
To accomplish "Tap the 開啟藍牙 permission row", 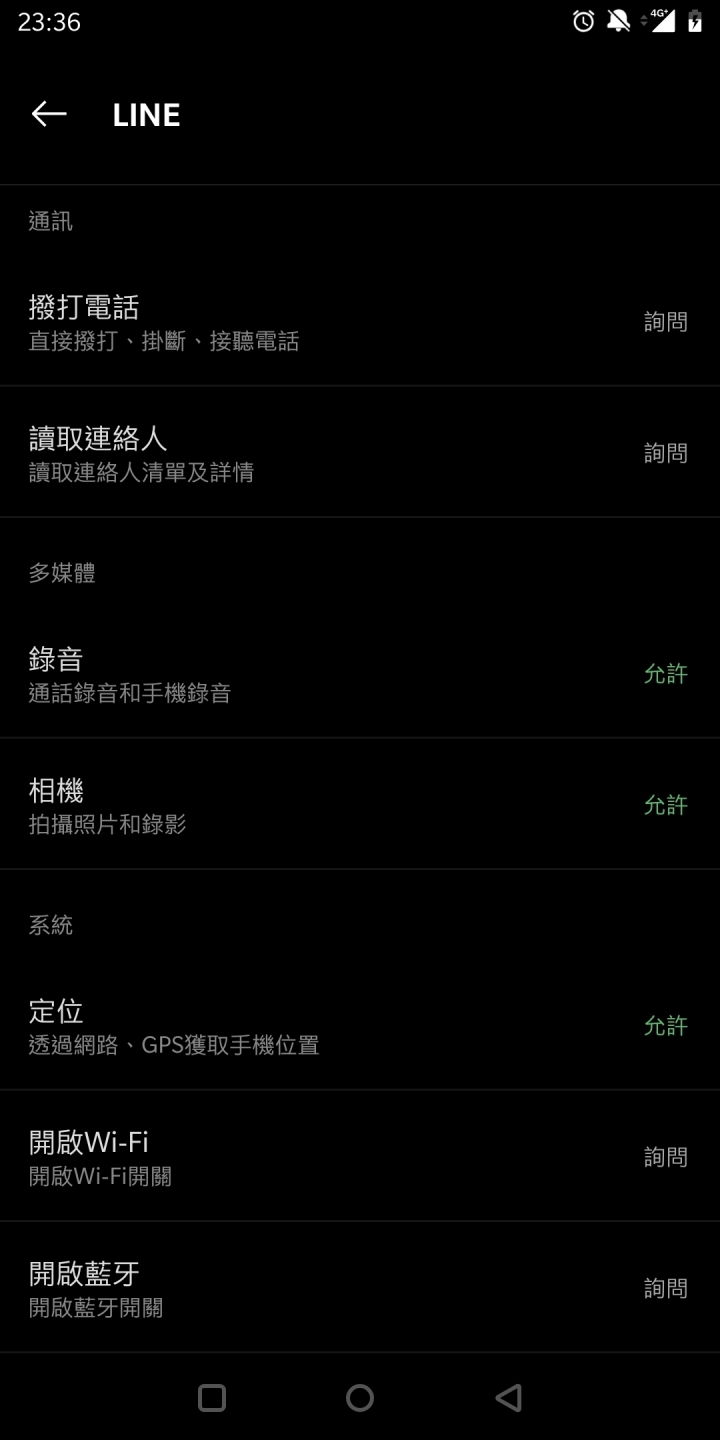I will pos(360,1287).
